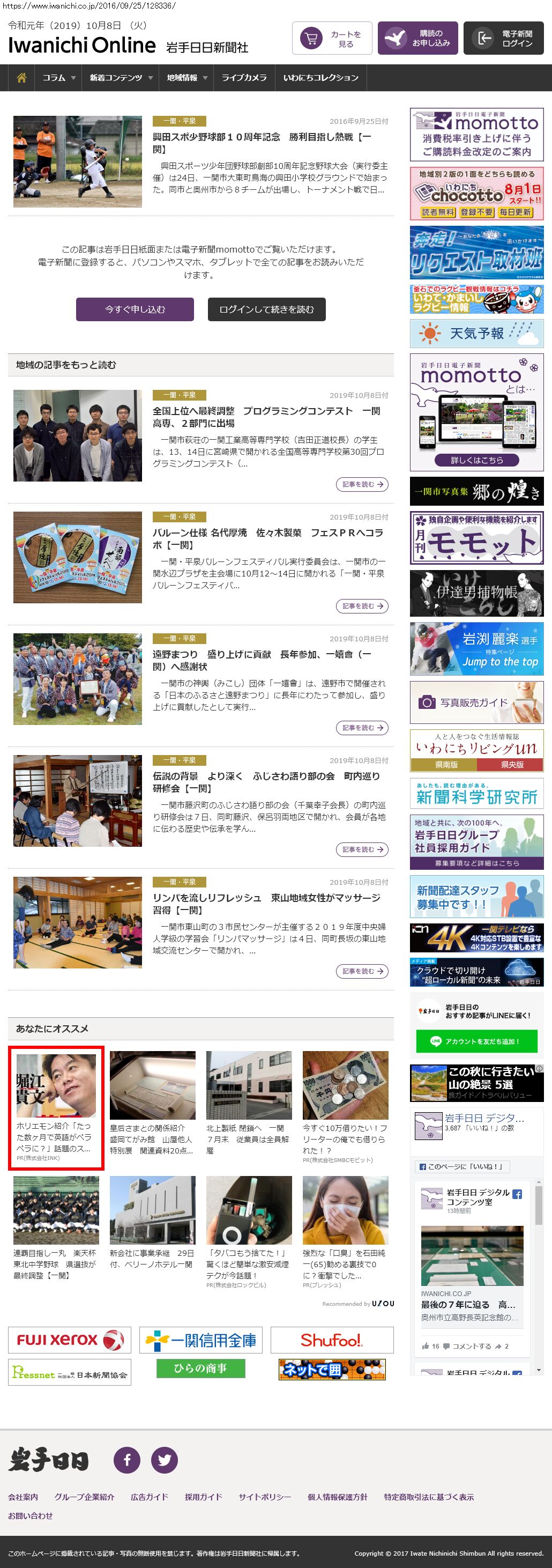Viewport: 552px width, 1568px height.
Task: Expand the コラム menu
Action: coord(58,78)
